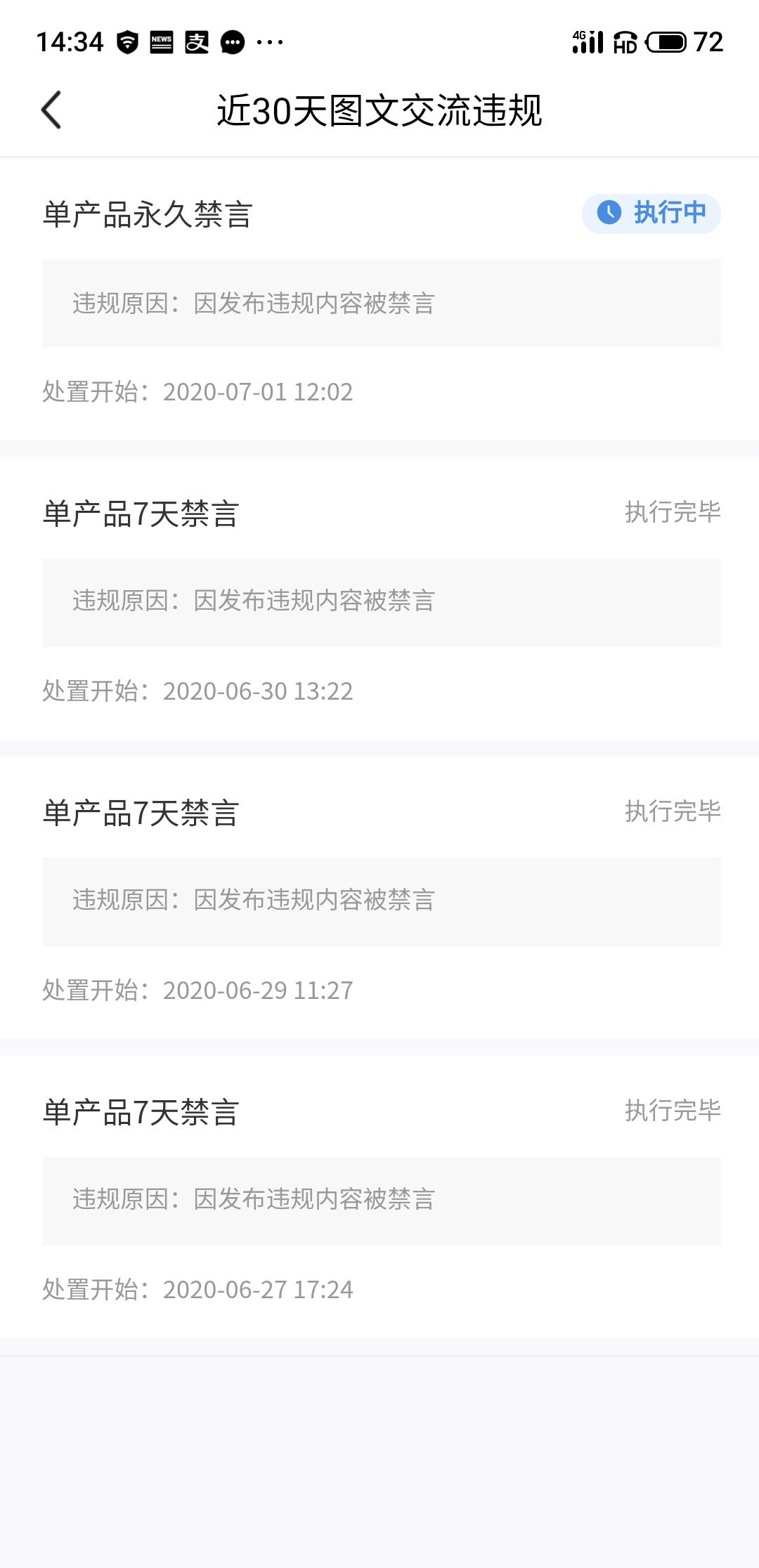
Task: Open the 单产品永久禁言 record entry
Action: point(149,214)
